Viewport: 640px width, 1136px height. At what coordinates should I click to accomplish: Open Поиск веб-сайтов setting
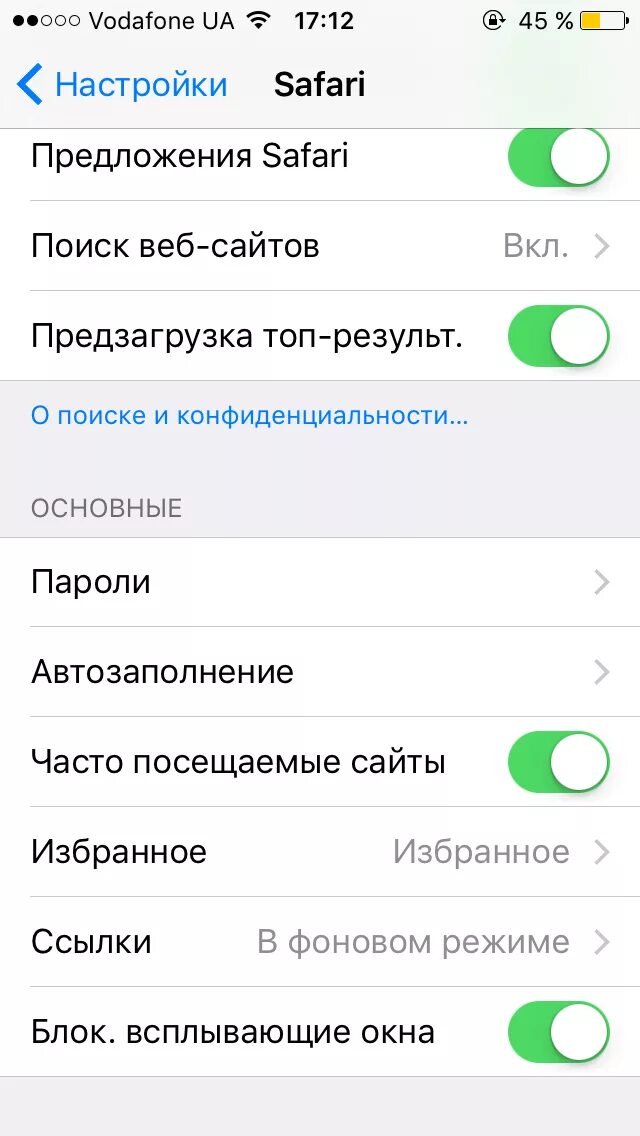pyautogui.click(x=320, y=246)
